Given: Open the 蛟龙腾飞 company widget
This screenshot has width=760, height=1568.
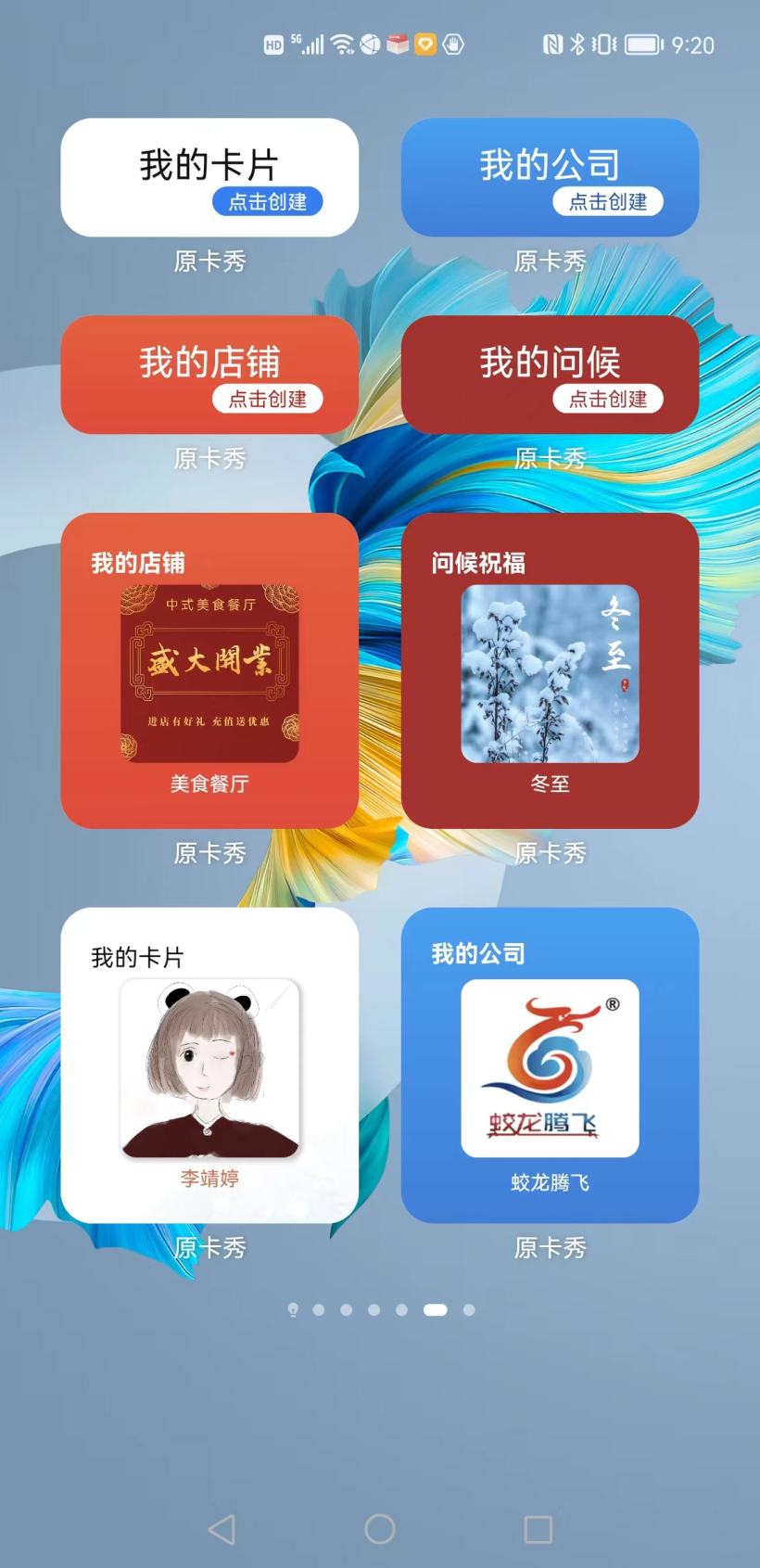Looking at the screenshot, I should coord(550,1067).
